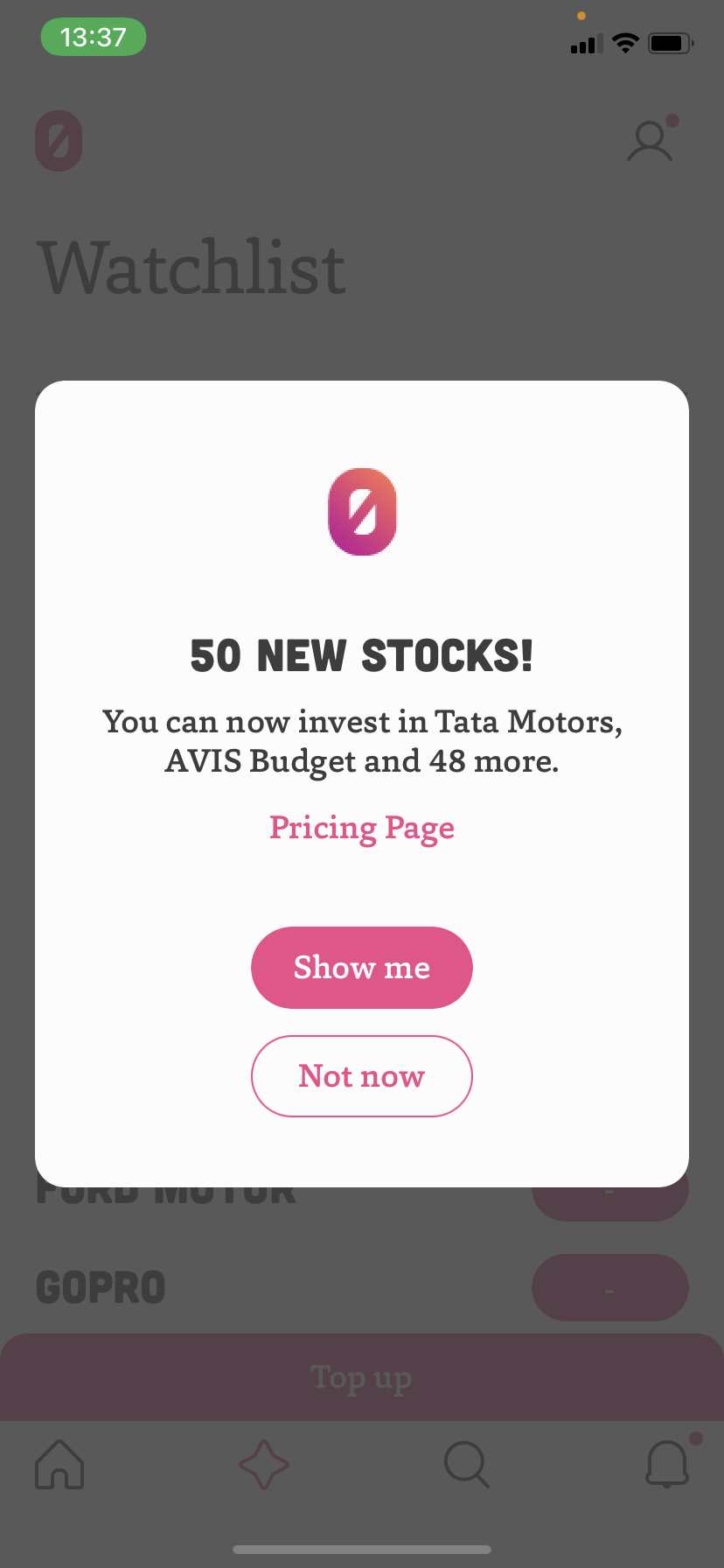Tap the Top up button

coord(362,1377)
